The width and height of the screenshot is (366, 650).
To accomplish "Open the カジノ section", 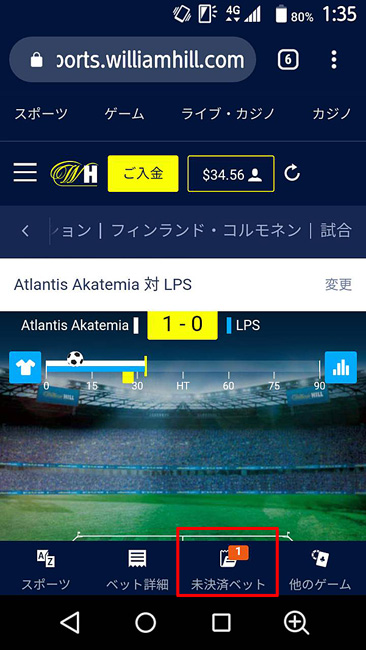I will 332,114.
